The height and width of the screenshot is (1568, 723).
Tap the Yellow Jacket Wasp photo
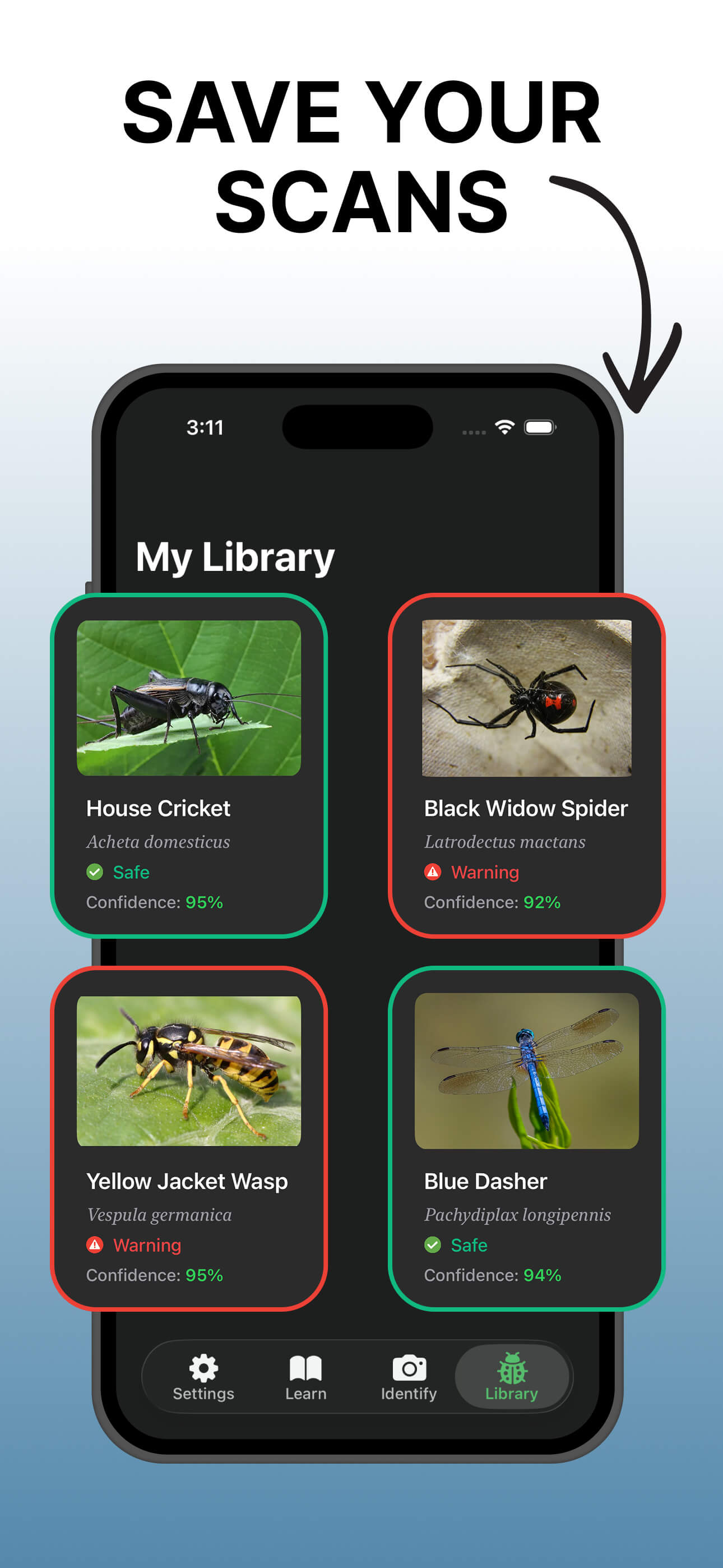[x=189, y=1071]
